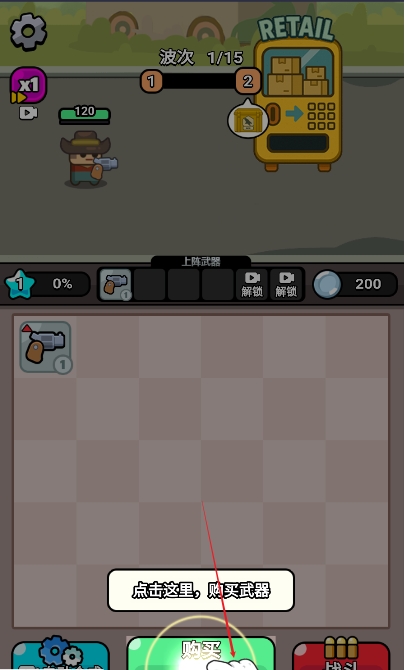Toggle the x1 game speed button
This screenshot has height=670, width=405.
click(x=29, y=85)
